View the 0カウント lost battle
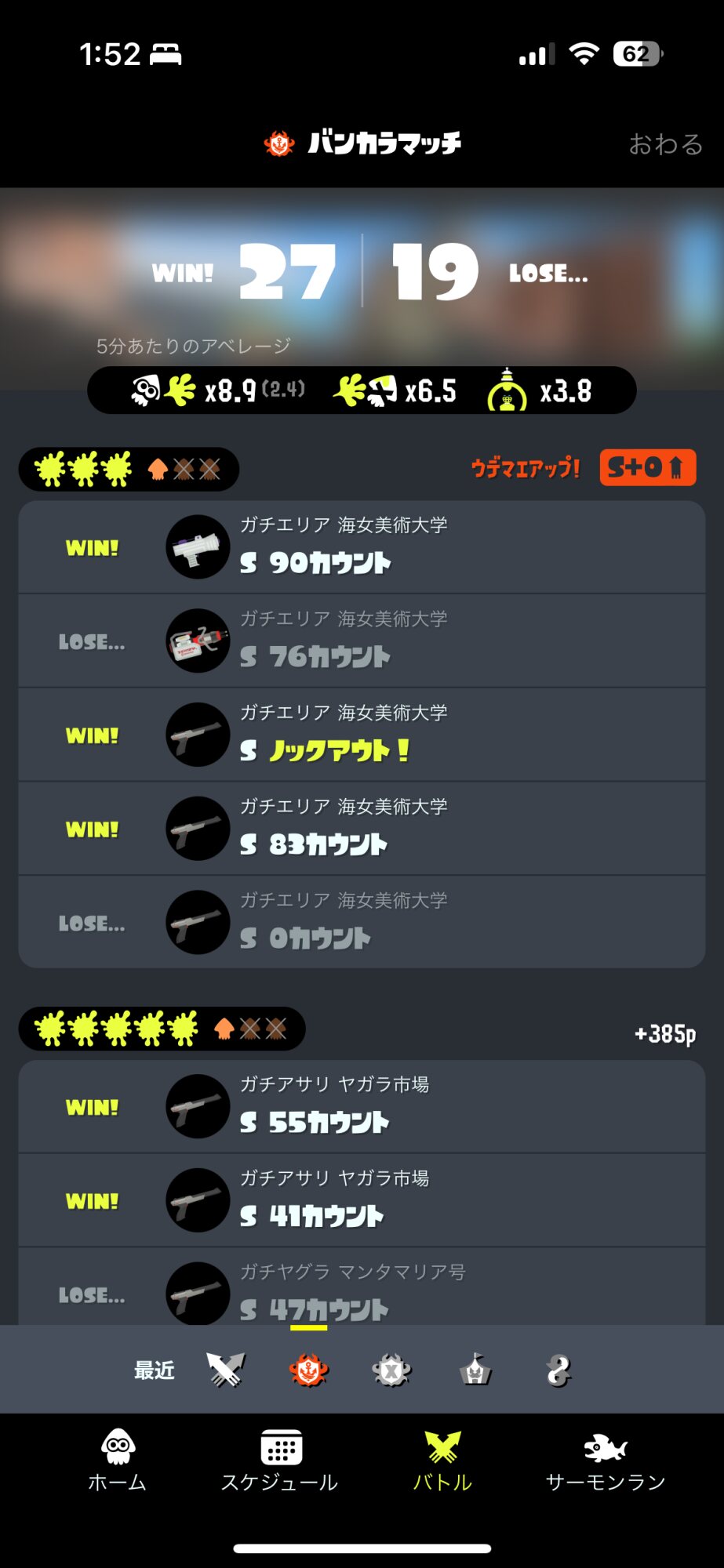Image resolution: width=724 pixels, height=1568 pixels. click(362, 923)
